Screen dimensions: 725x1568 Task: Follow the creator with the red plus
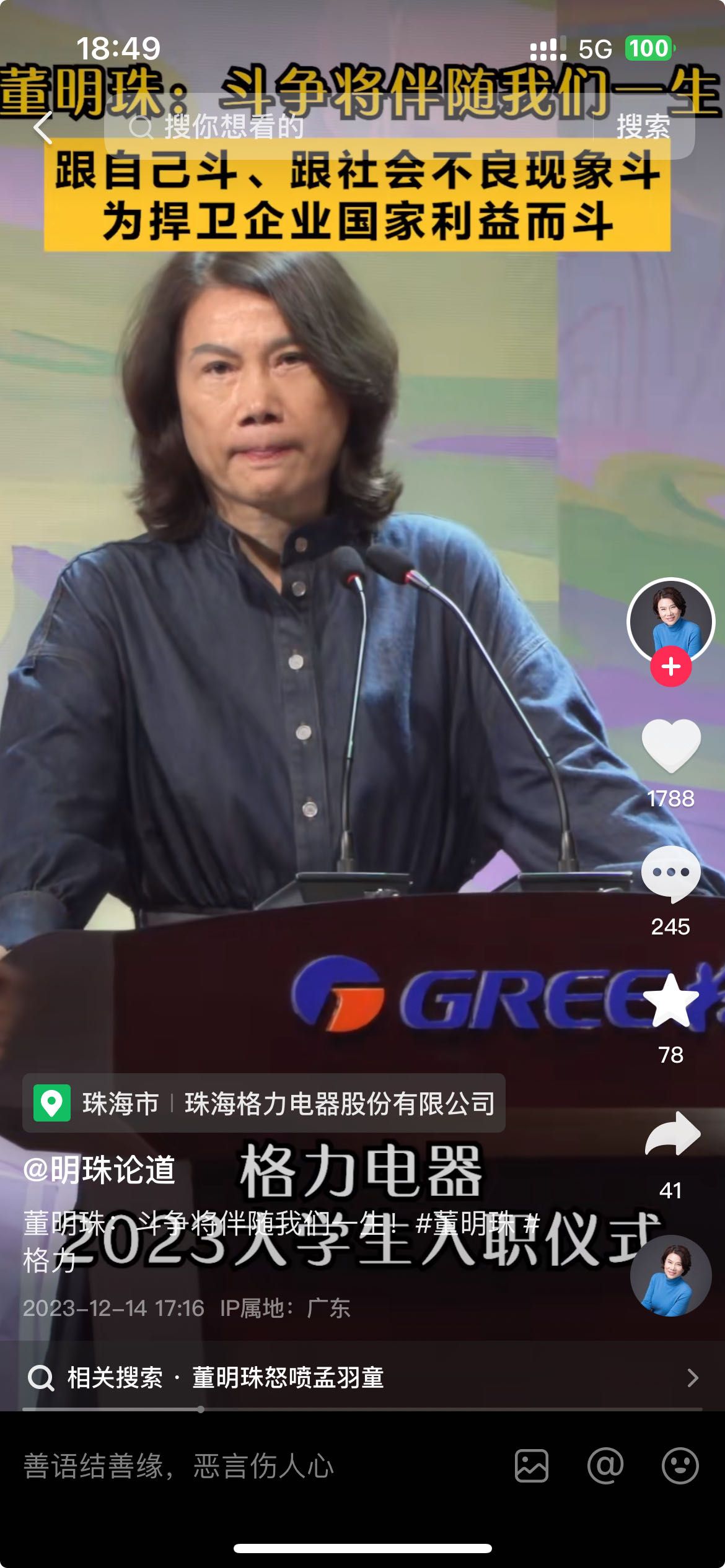pyautogui.click(x=670, y=667)
